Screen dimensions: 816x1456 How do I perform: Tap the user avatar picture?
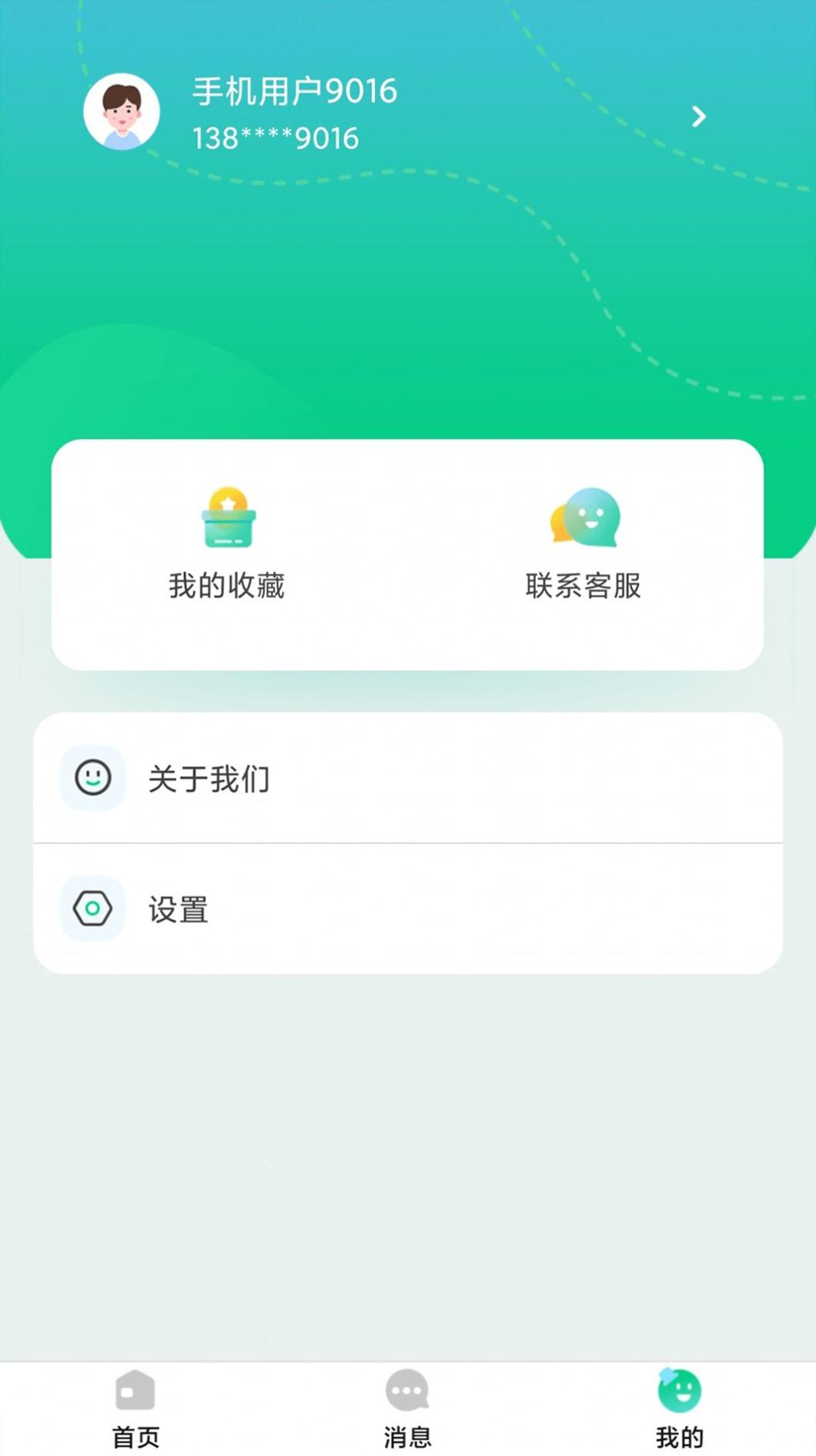coord(120,112)
